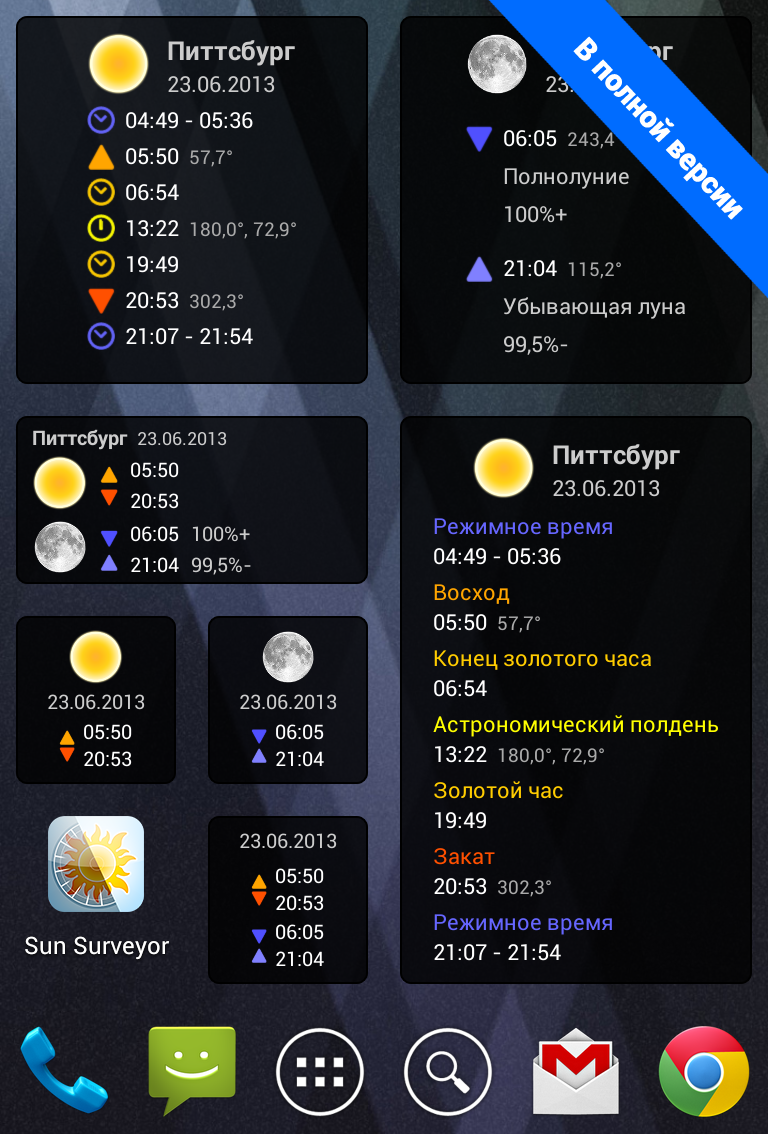Open the Sun Surveyor app
768x1134 pixels.
coord(96,865)
